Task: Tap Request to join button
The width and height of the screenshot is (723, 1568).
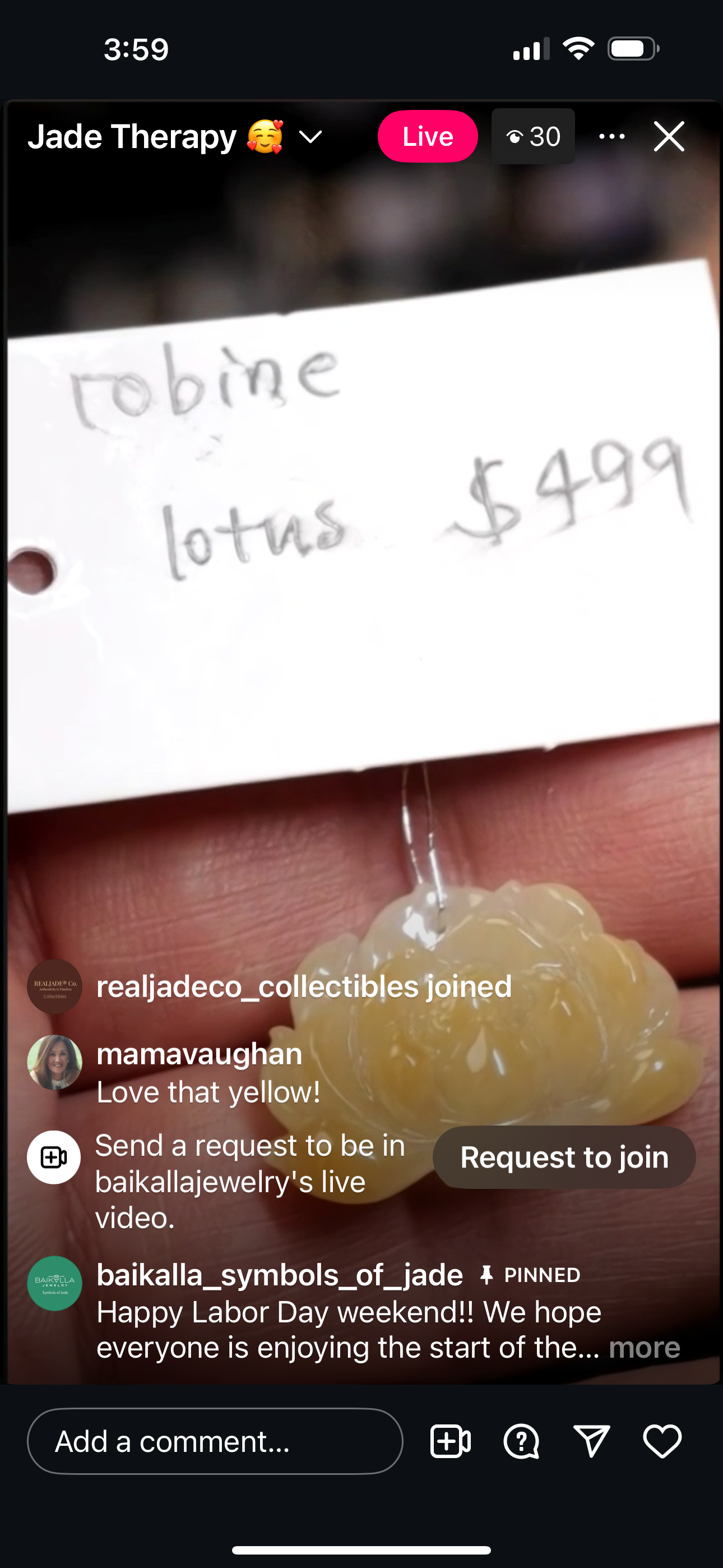Action: point(564,1157)
